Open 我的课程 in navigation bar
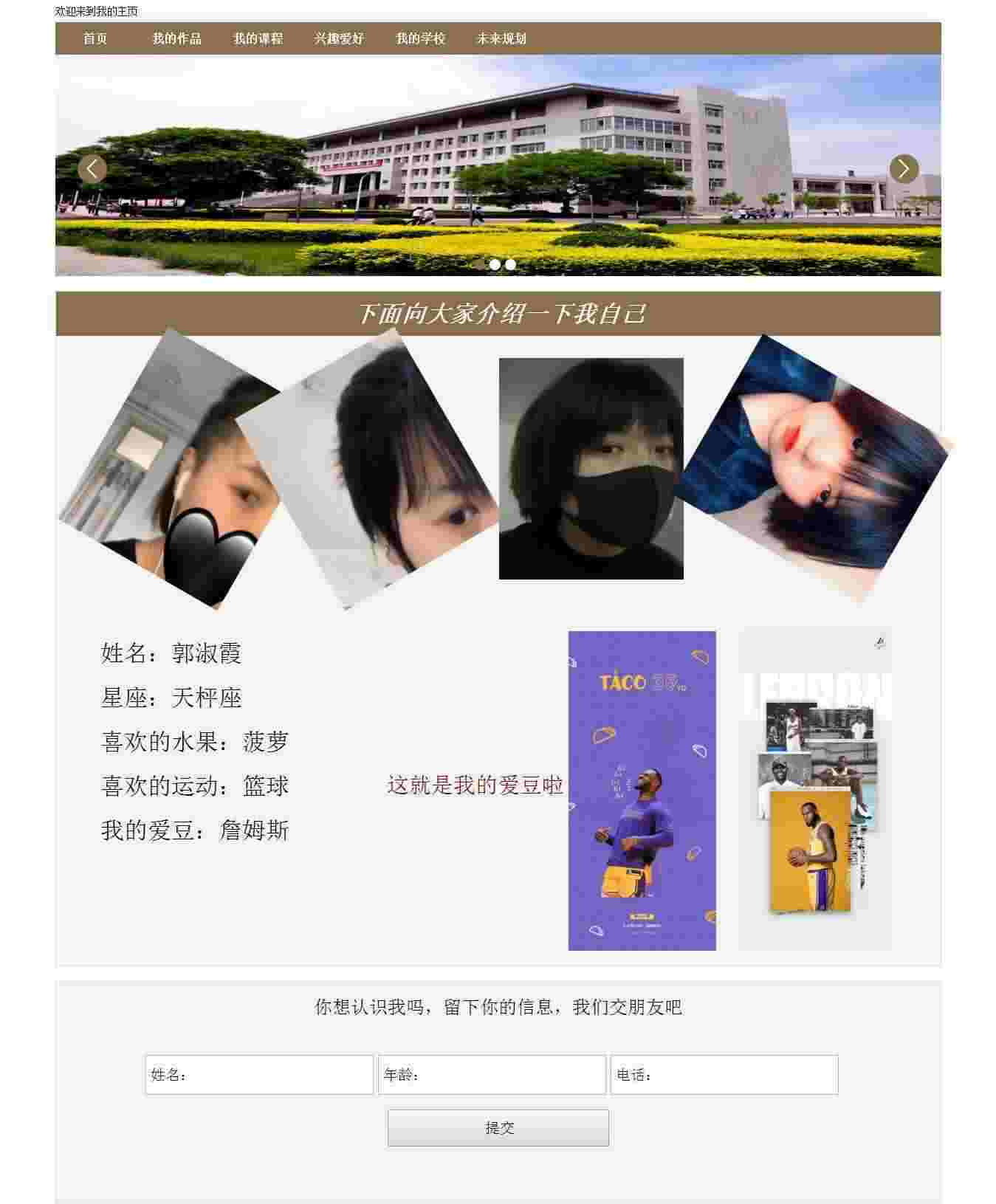The width and height of the screenshot is (996, 1204). [x=258, y=38]
